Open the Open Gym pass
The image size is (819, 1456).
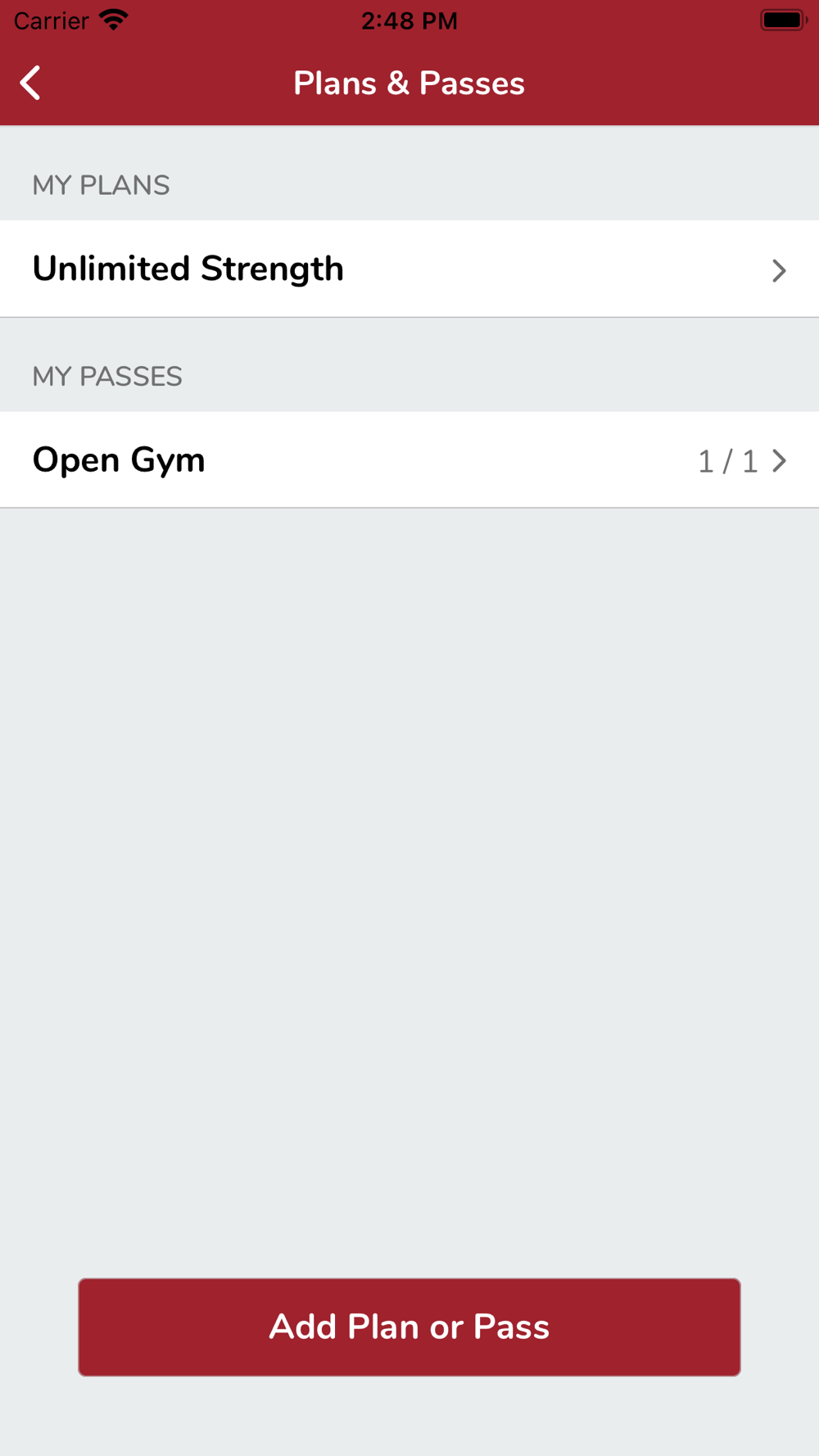409,459
